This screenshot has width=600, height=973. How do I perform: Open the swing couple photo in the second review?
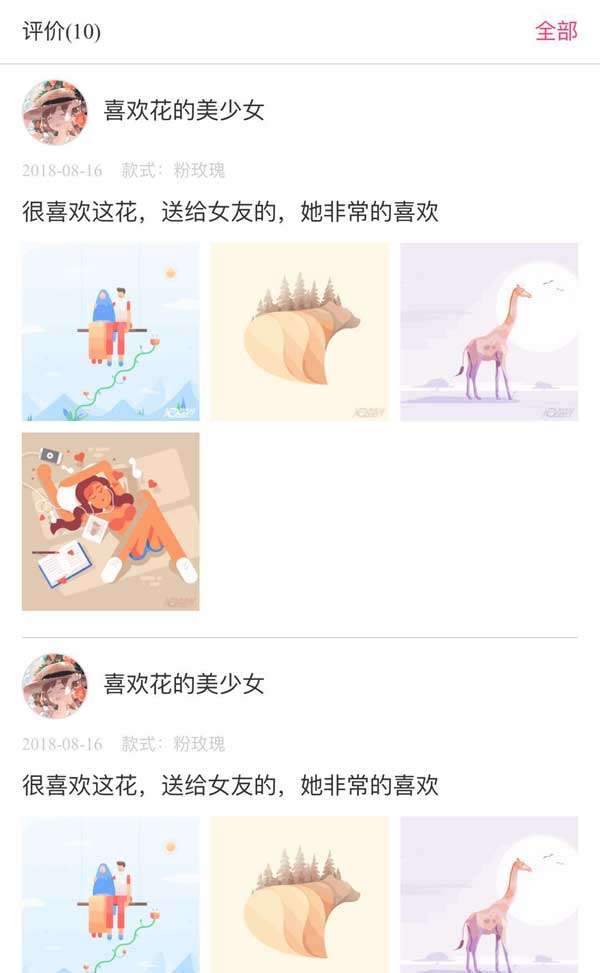click(111, 894)
